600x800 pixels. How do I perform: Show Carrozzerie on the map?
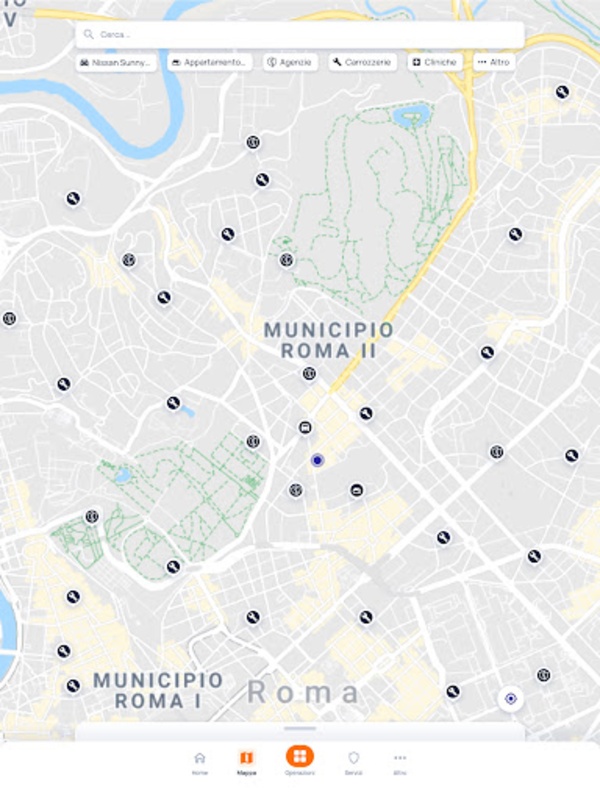(x=362, y=62)
